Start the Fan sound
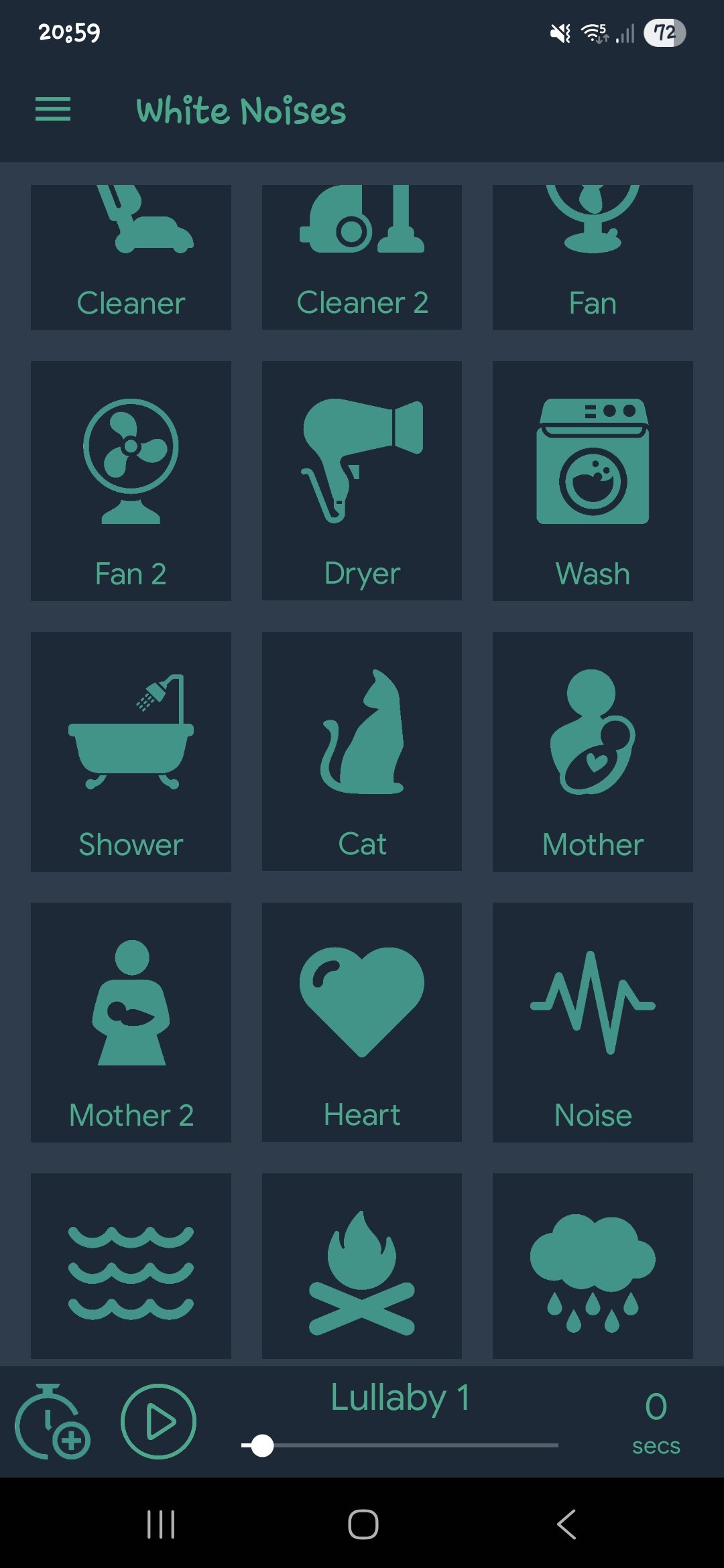This screenshot has height=1568, width=724. coord(593,257)
